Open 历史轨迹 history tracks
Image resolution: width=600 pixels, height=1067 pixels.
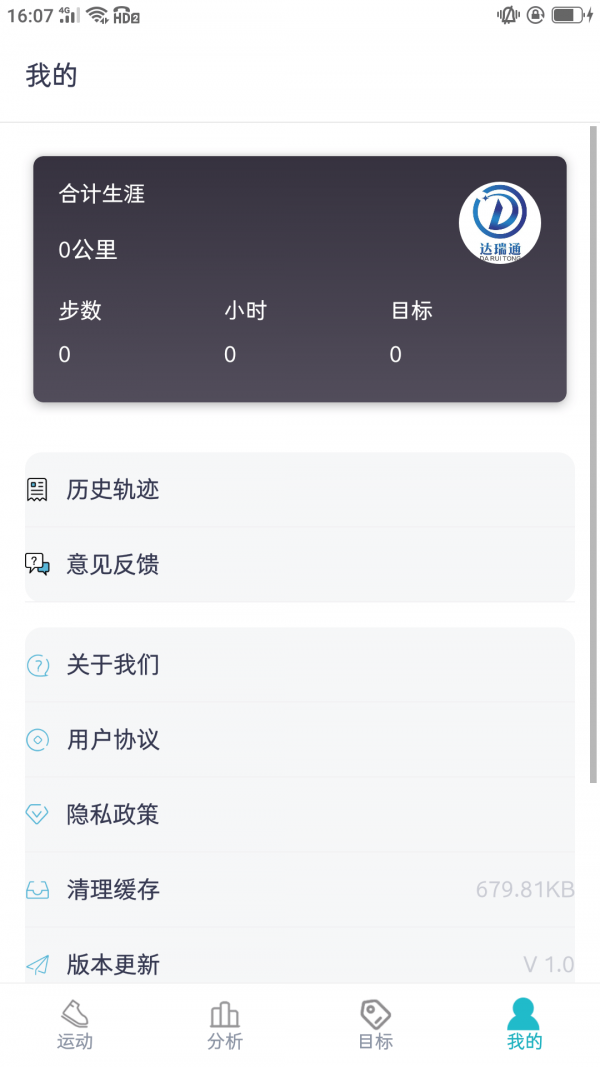299,490
